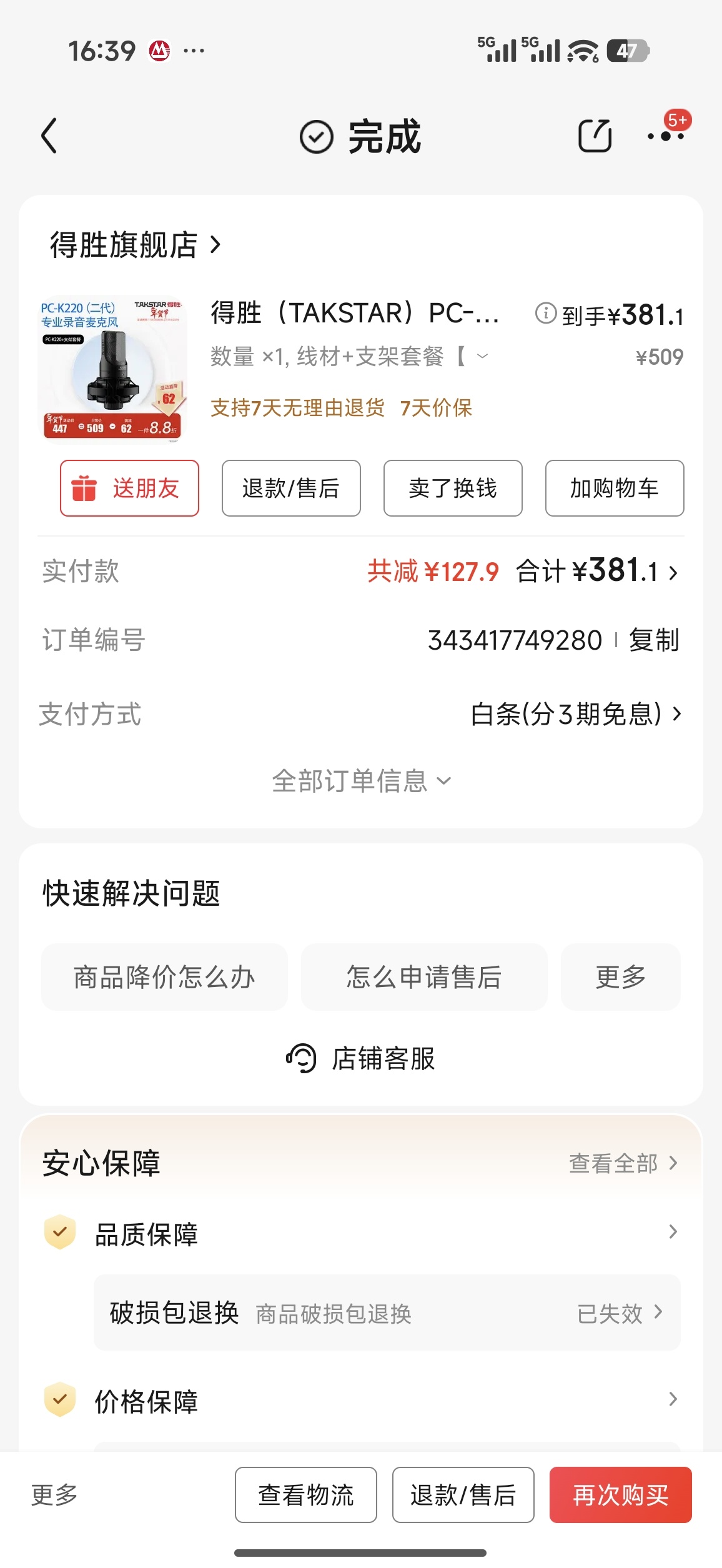The height and width of the screenshot is (1568, 722).
Task: Open the TAKSTAR microphone product thumbnail
Action: point(112,368)
